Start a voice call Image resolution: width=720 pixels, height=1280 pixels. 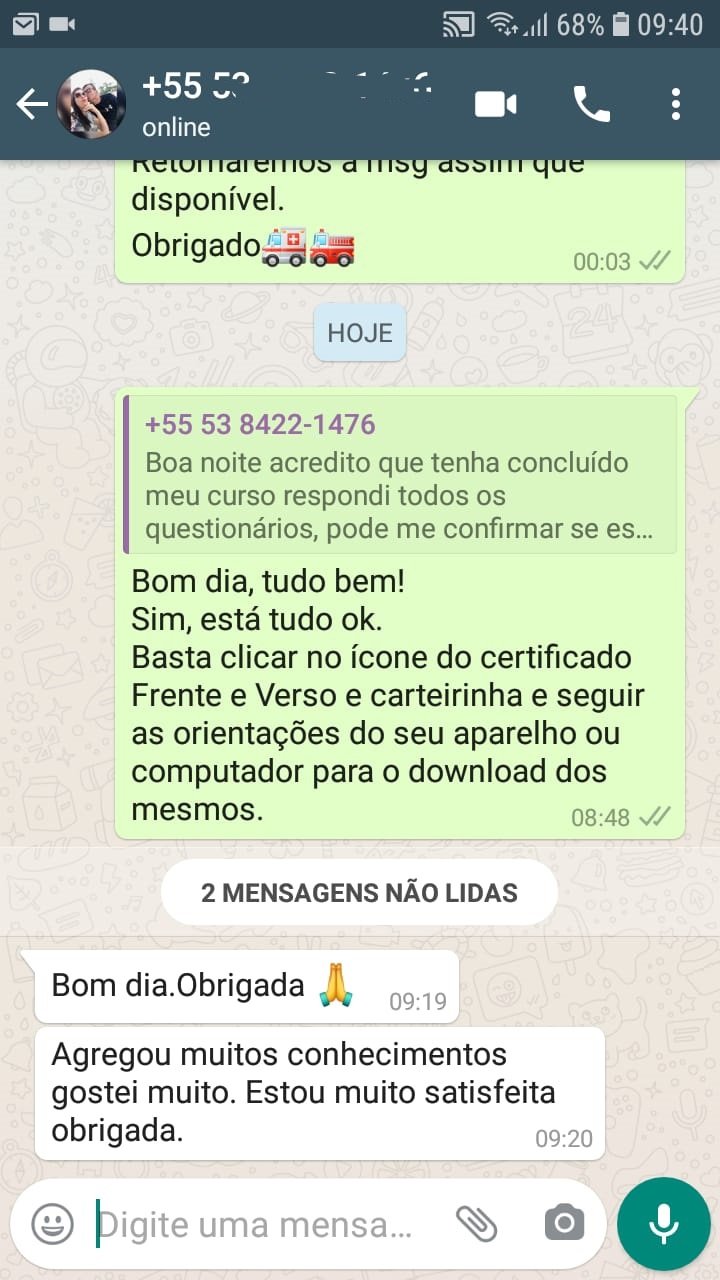coord(591,104)
